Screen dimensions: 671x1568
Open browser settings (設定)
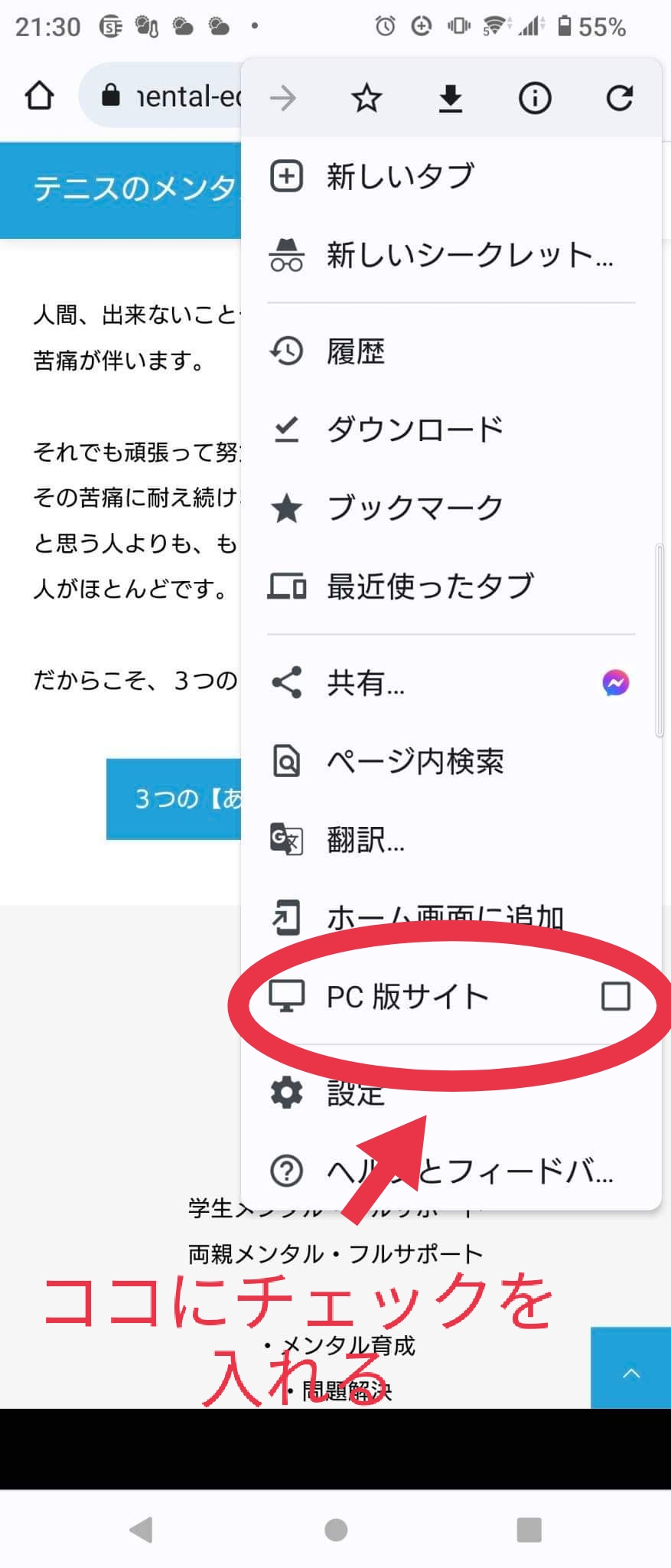(x=355, y=1093)
